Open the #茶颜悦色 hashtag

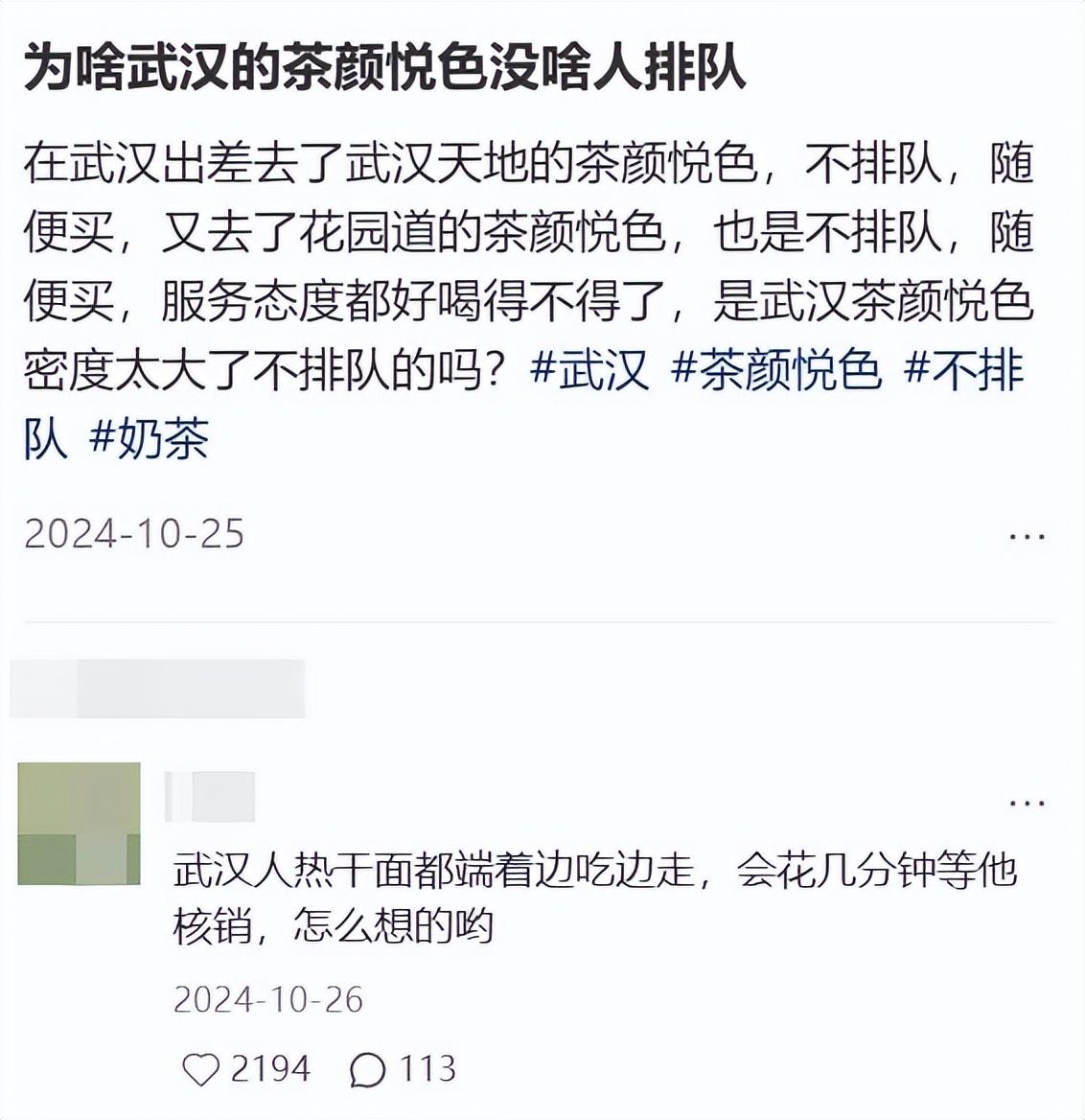[x=775, y=371]
